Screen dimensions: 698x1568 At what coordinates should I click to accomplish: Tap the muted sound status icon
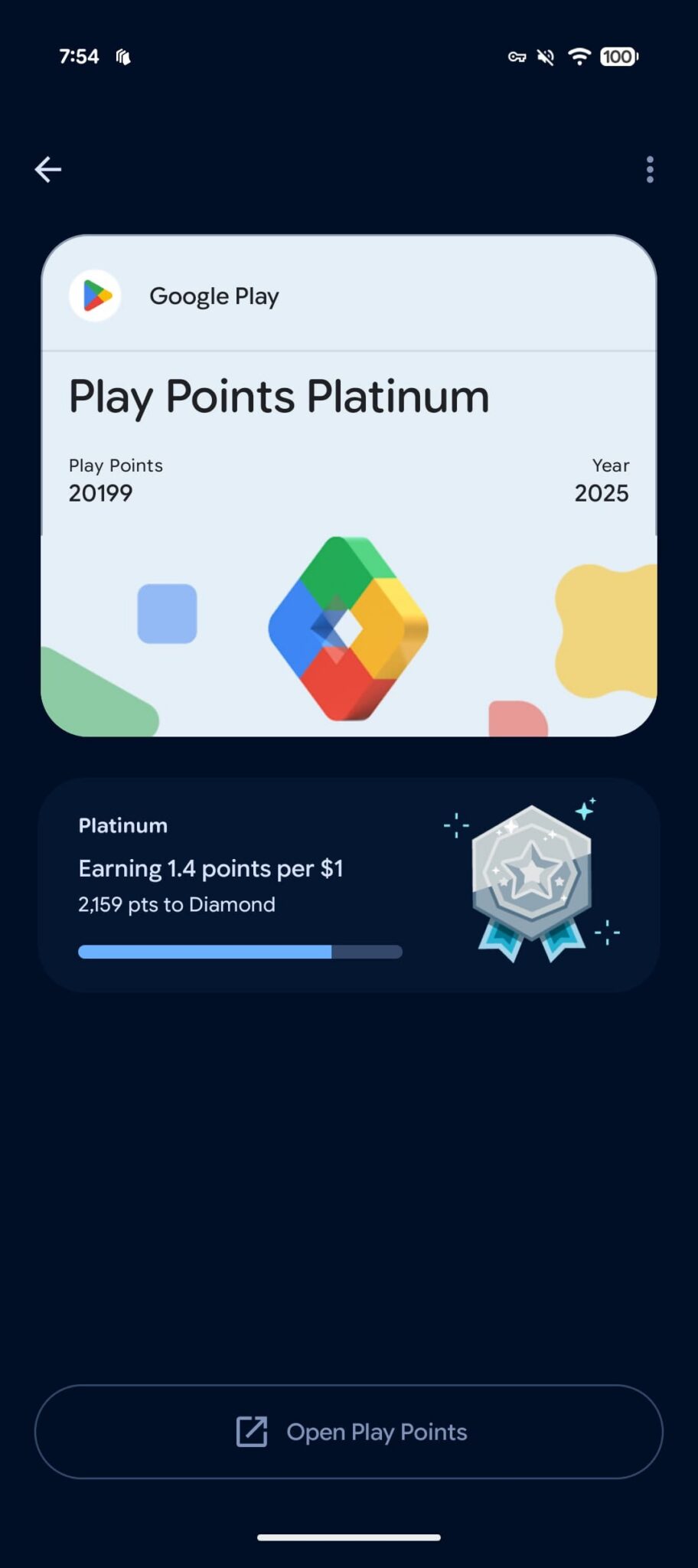[545, 57]
